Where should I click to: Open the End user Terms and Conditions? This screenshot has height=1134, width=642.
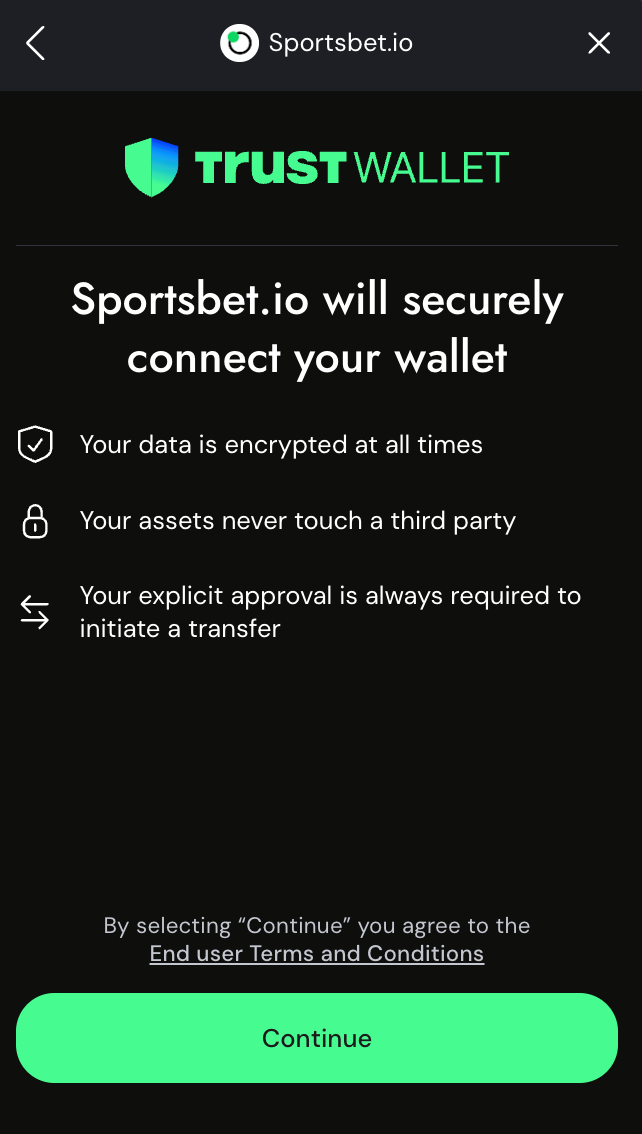[x=316, y=954]
